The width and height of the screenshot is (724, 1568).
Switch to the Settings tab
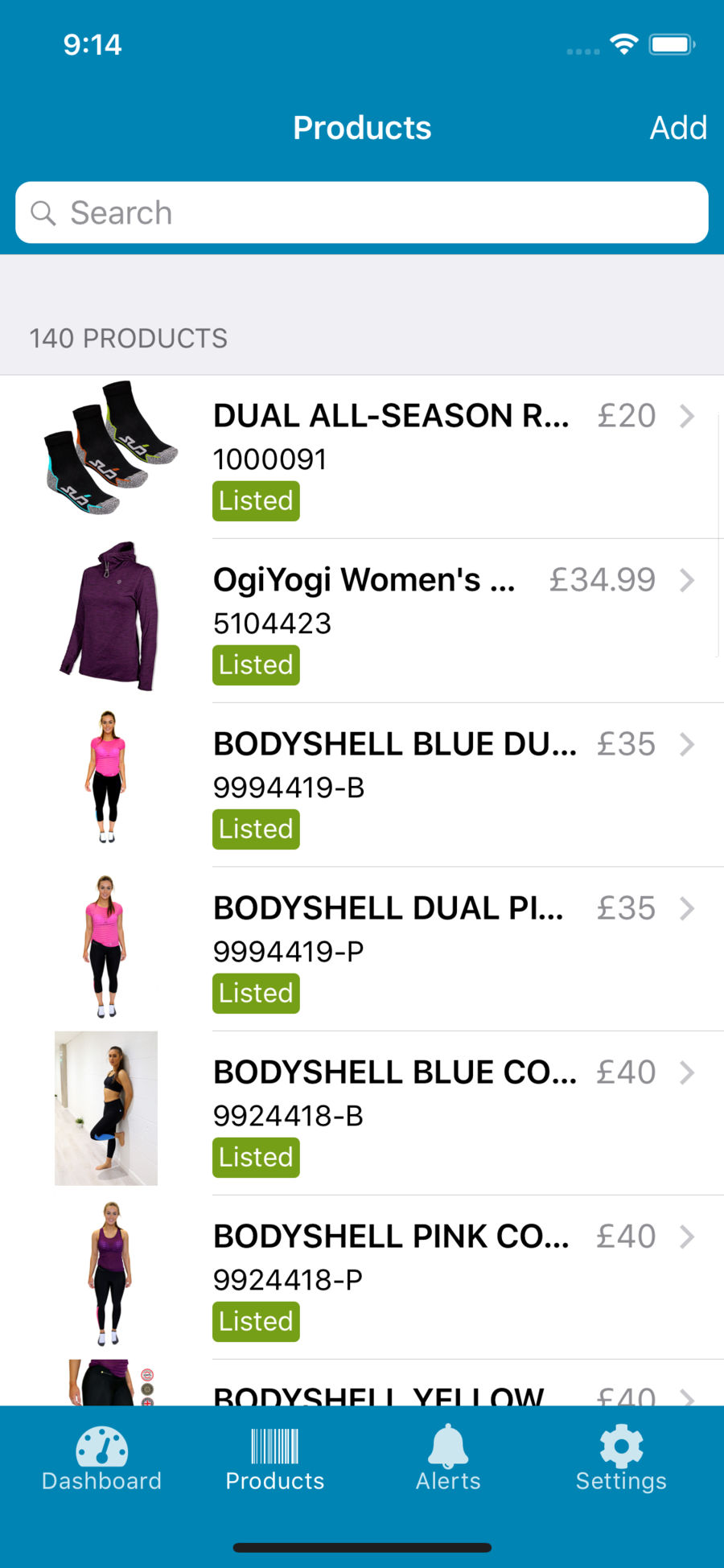click(x=621, y=1459)
